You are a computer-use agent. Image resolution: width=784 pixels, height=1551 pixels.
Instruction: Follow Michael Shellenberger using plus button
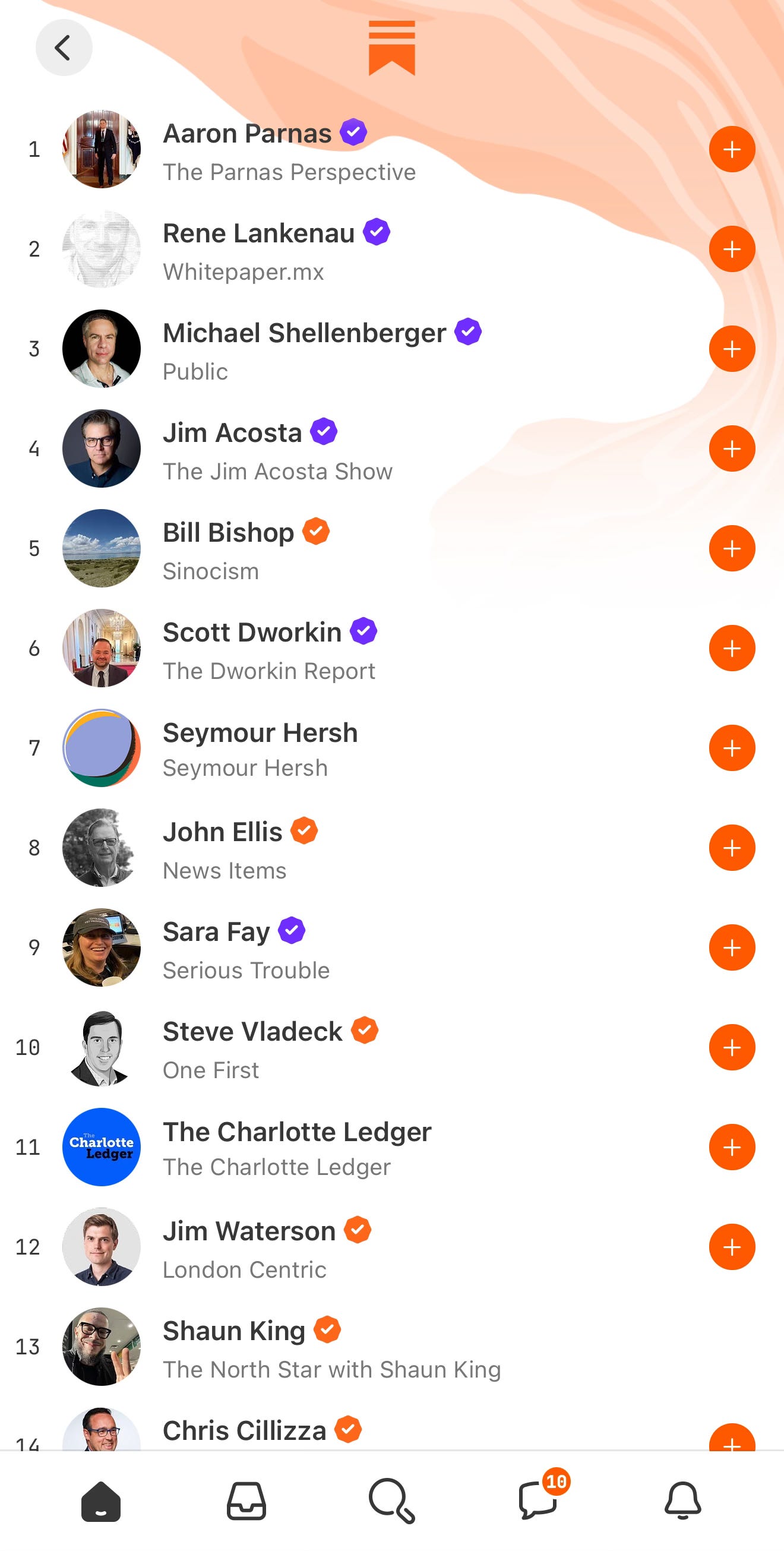click(732, 349)
